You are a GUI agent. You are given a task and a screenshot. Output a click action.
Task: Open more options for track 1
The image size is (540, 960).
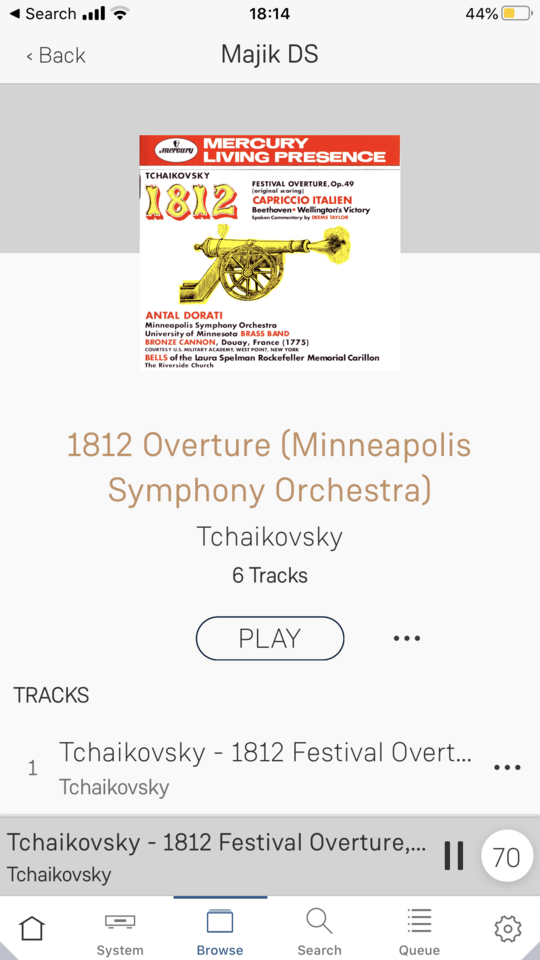[x=507, y=767]
